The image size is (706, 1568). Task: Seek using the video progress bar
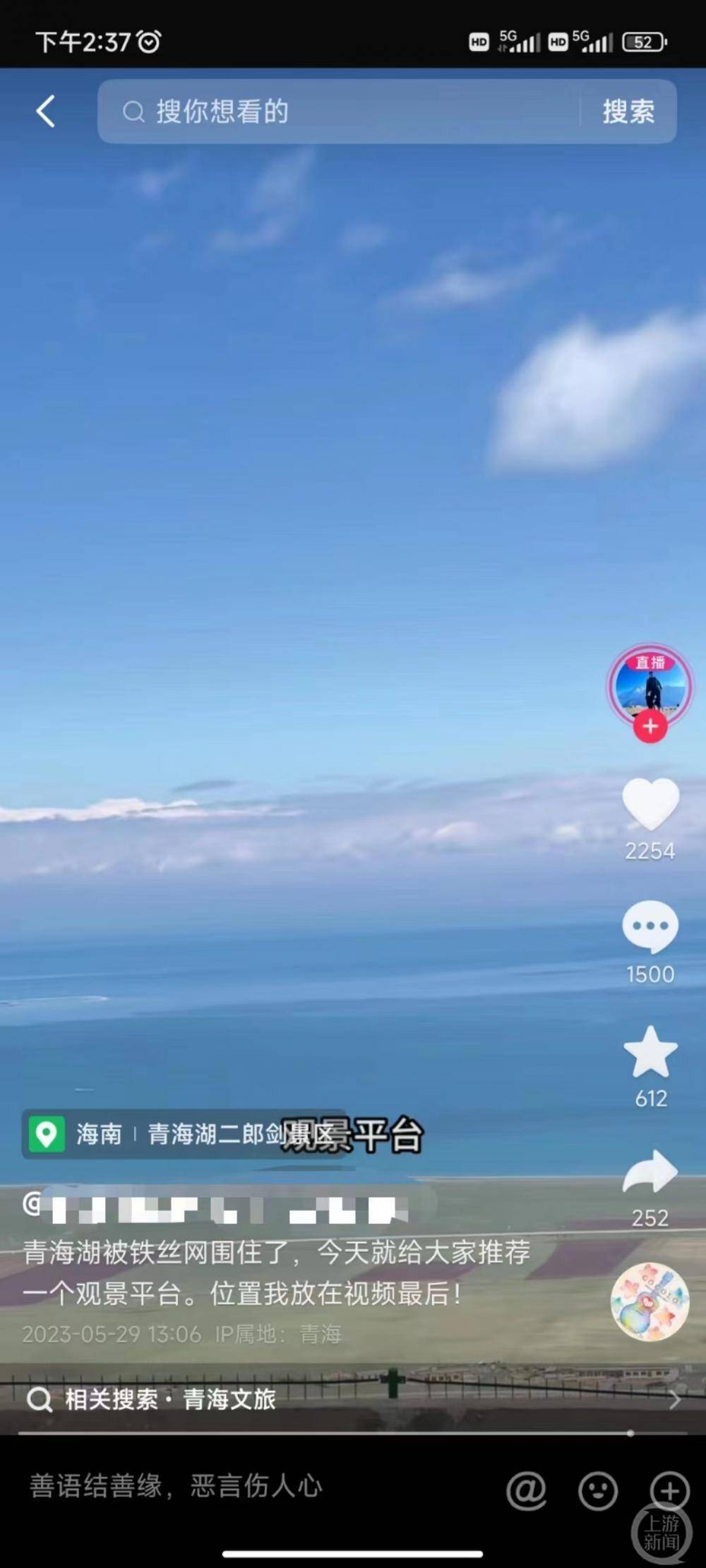coord(353,1433)
